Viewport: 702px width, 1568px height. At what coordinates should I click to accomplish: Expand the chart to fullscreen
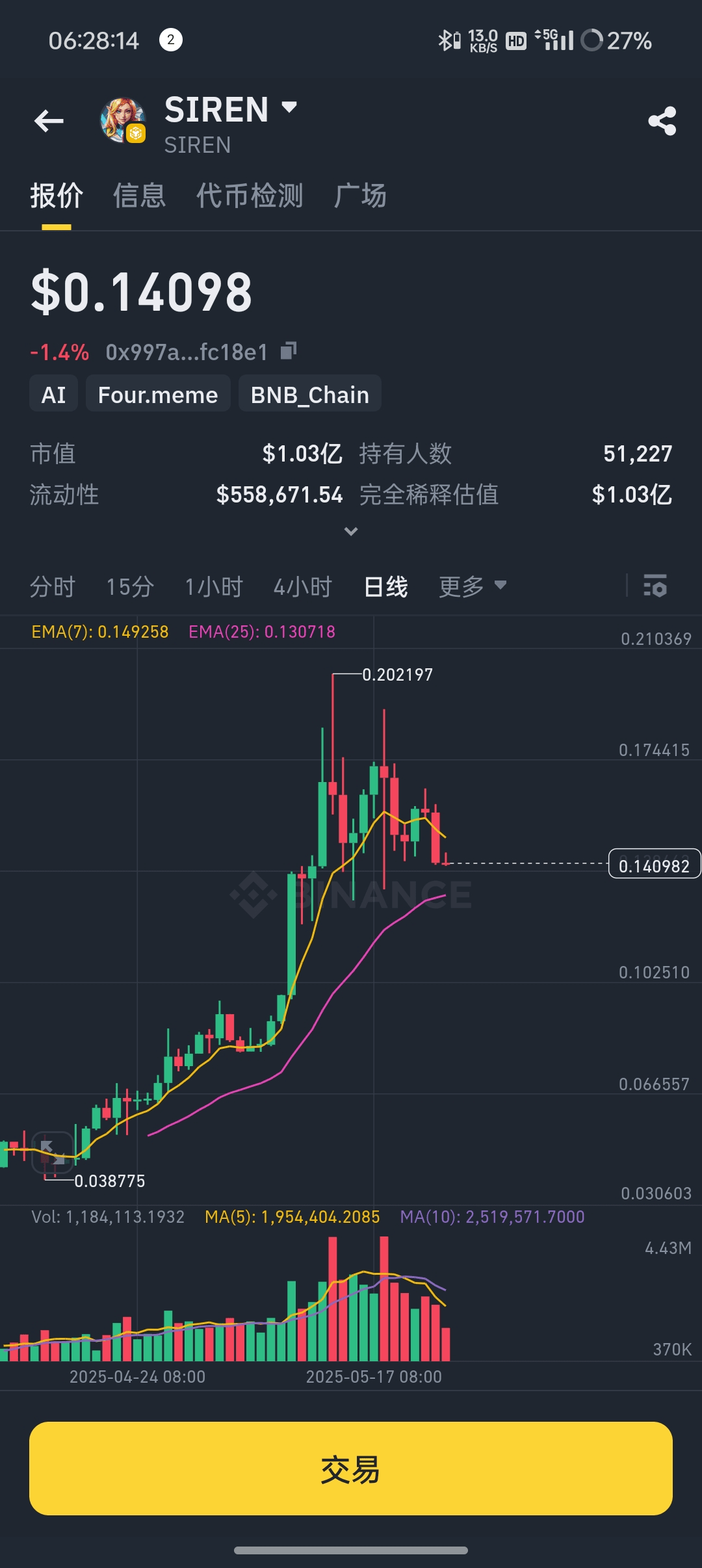(52, 1153)
